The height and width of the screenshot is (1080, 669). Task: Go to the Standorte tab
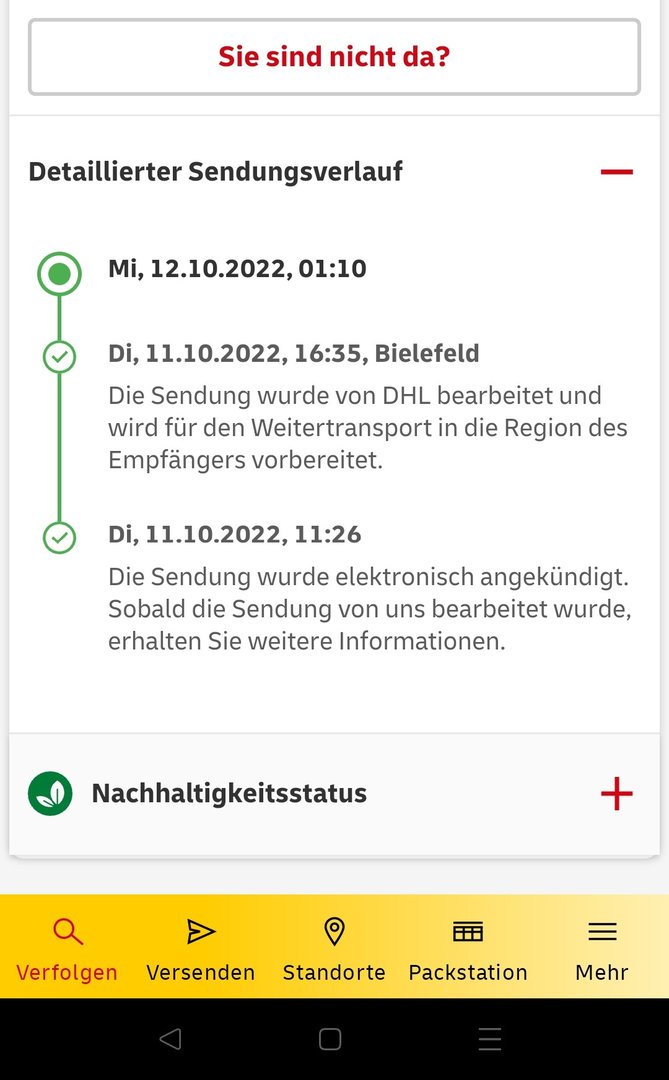[334, 950]
